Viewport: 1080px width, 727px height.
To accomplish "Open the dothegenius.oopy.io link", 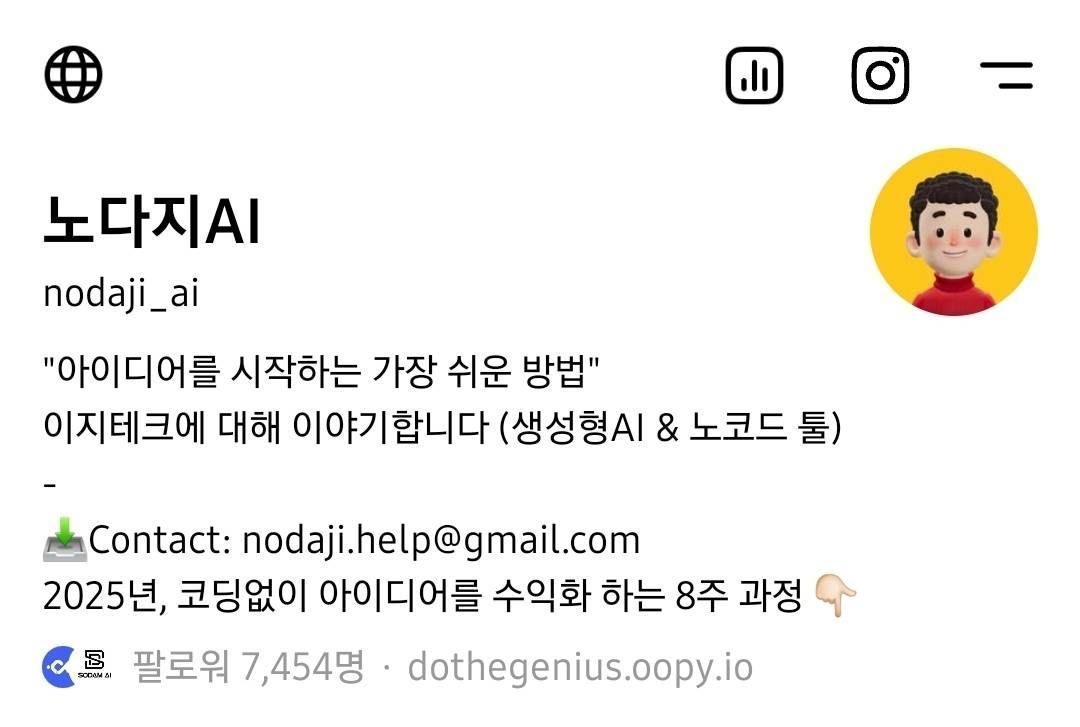I will click(579, 667).
